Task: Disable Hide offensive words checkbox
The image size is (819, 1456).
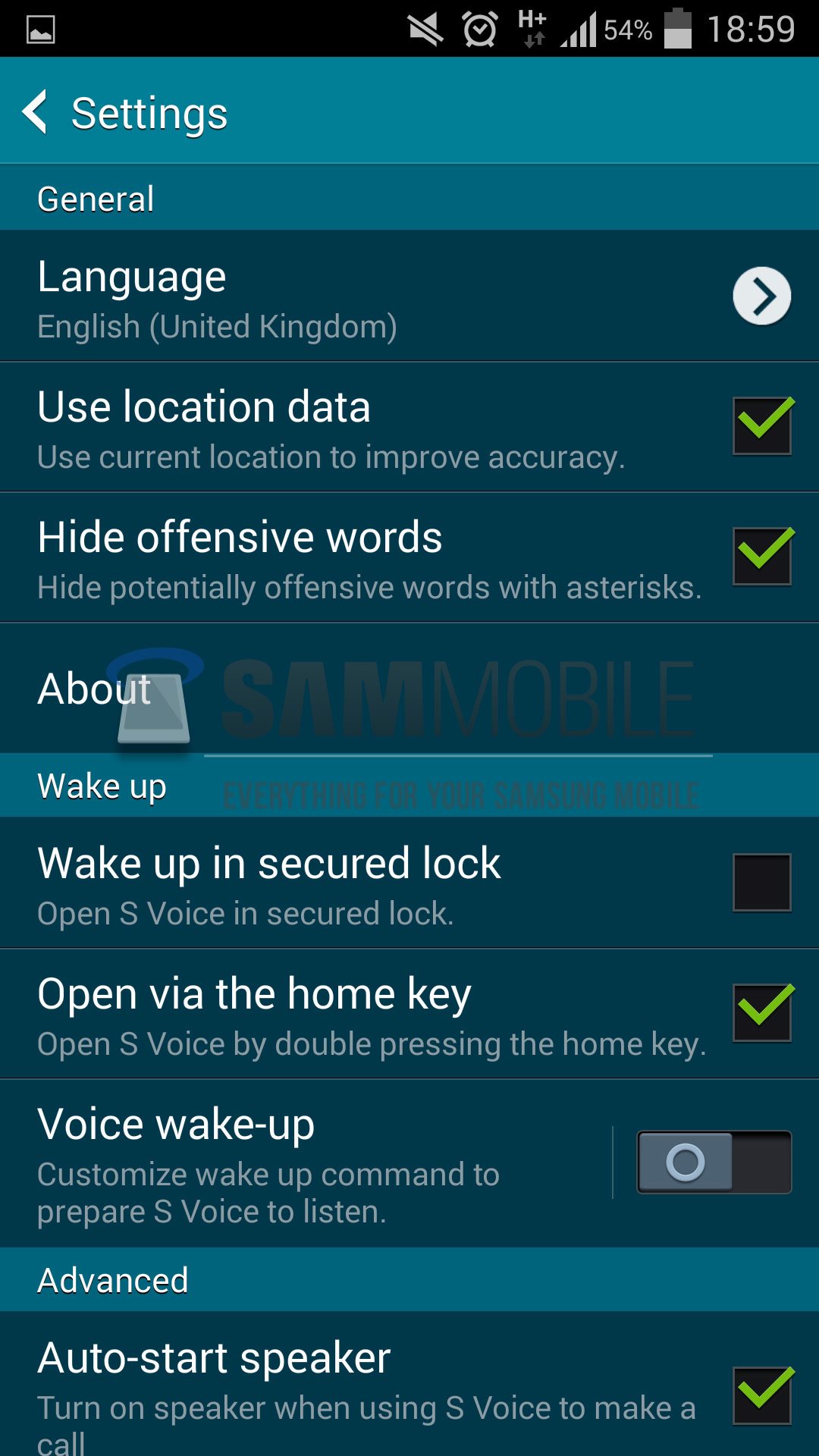Action: [762, 556]
